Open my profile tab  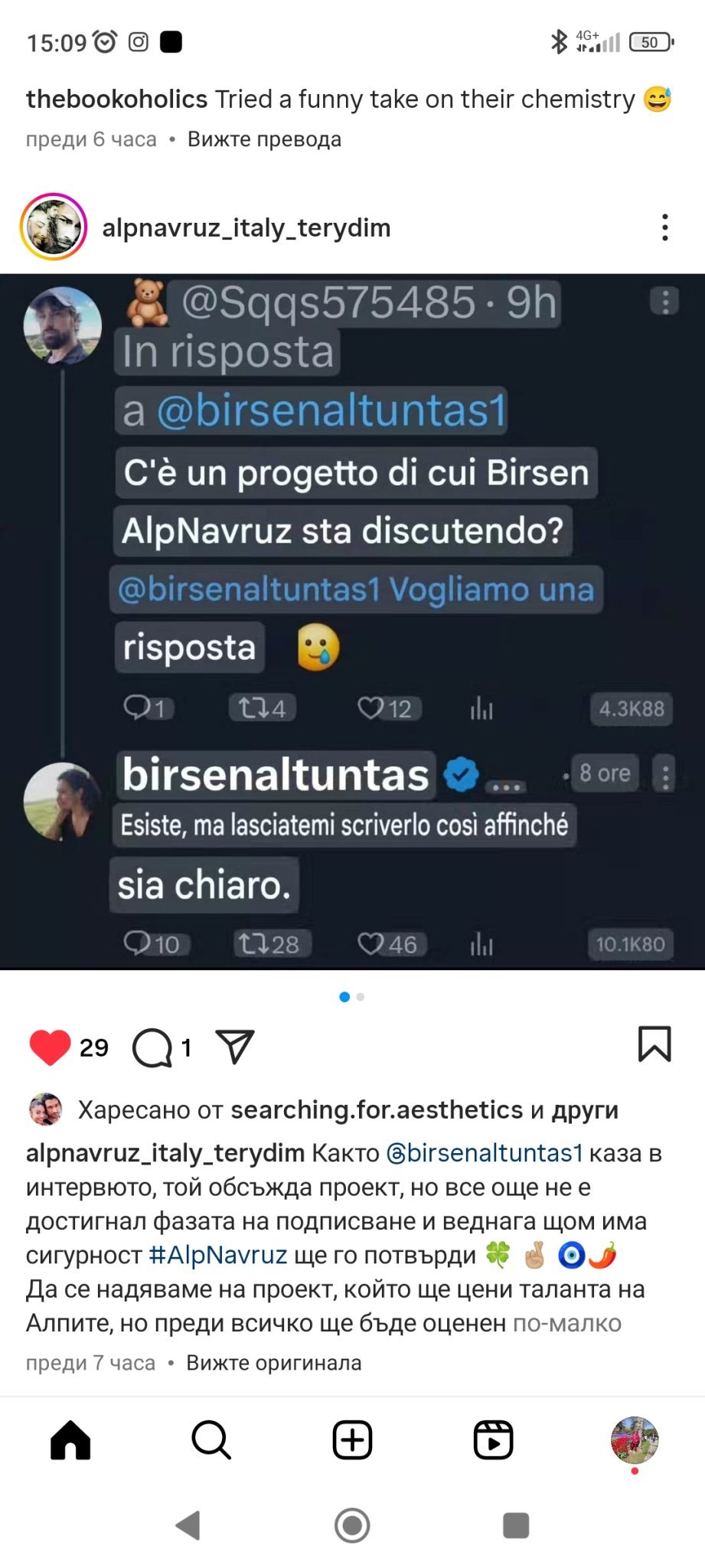tap(634, 1440)
